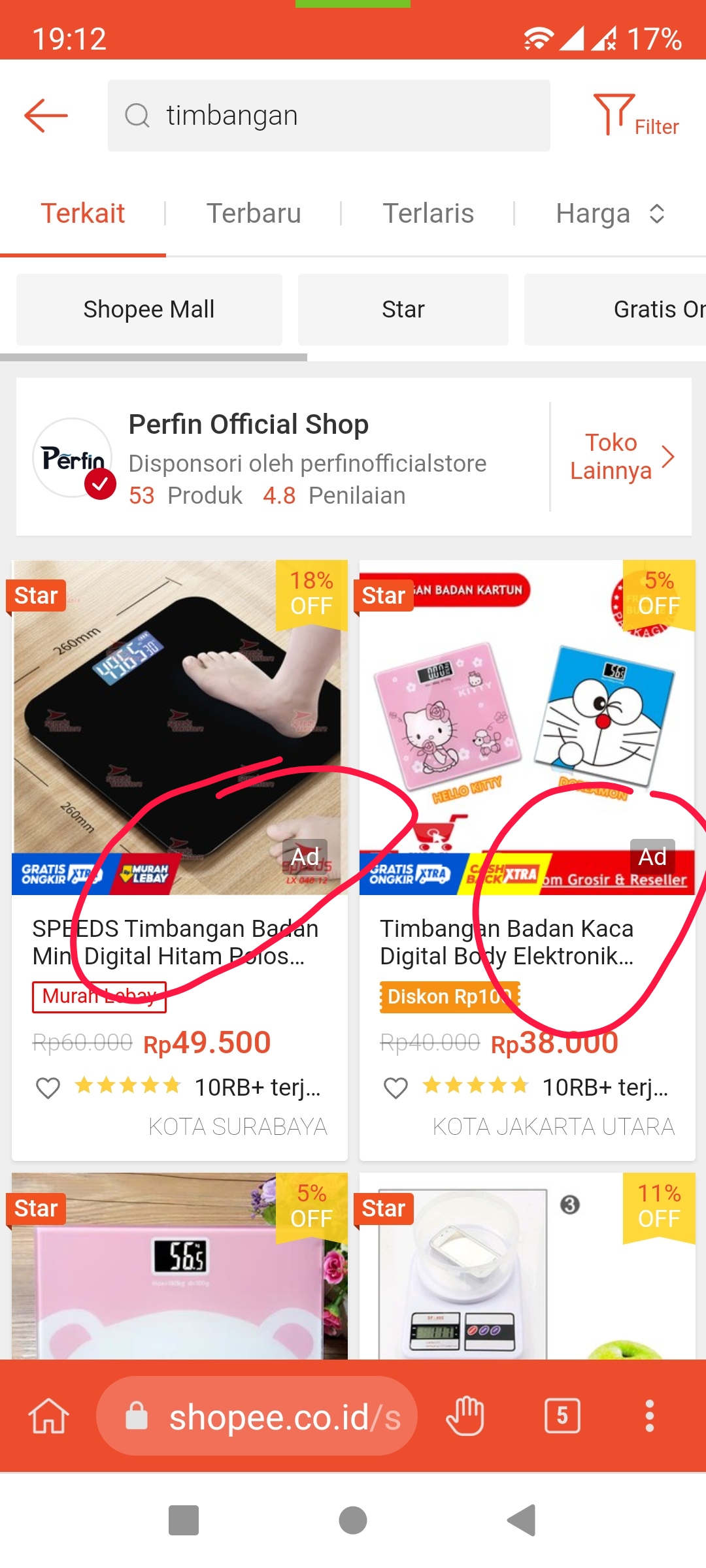This screenshot has height=1568, width=706.
Task: Tap the search magnifier icon
Action: click(x=137, y=115)
